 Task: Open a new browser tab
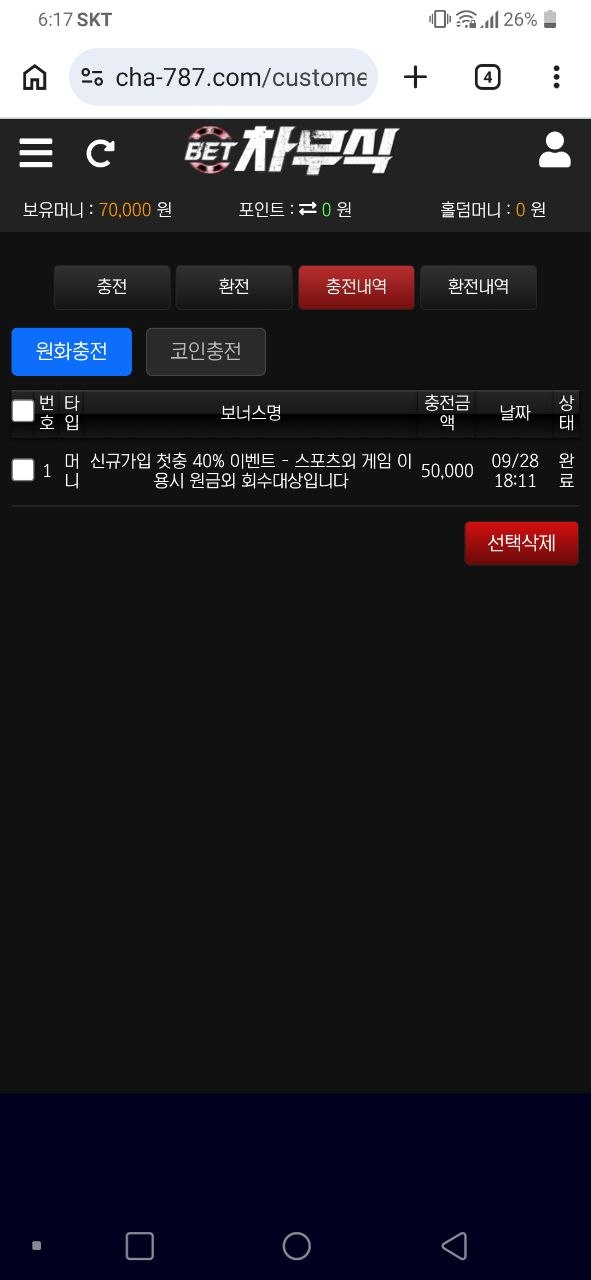click(x=415, y=77)
